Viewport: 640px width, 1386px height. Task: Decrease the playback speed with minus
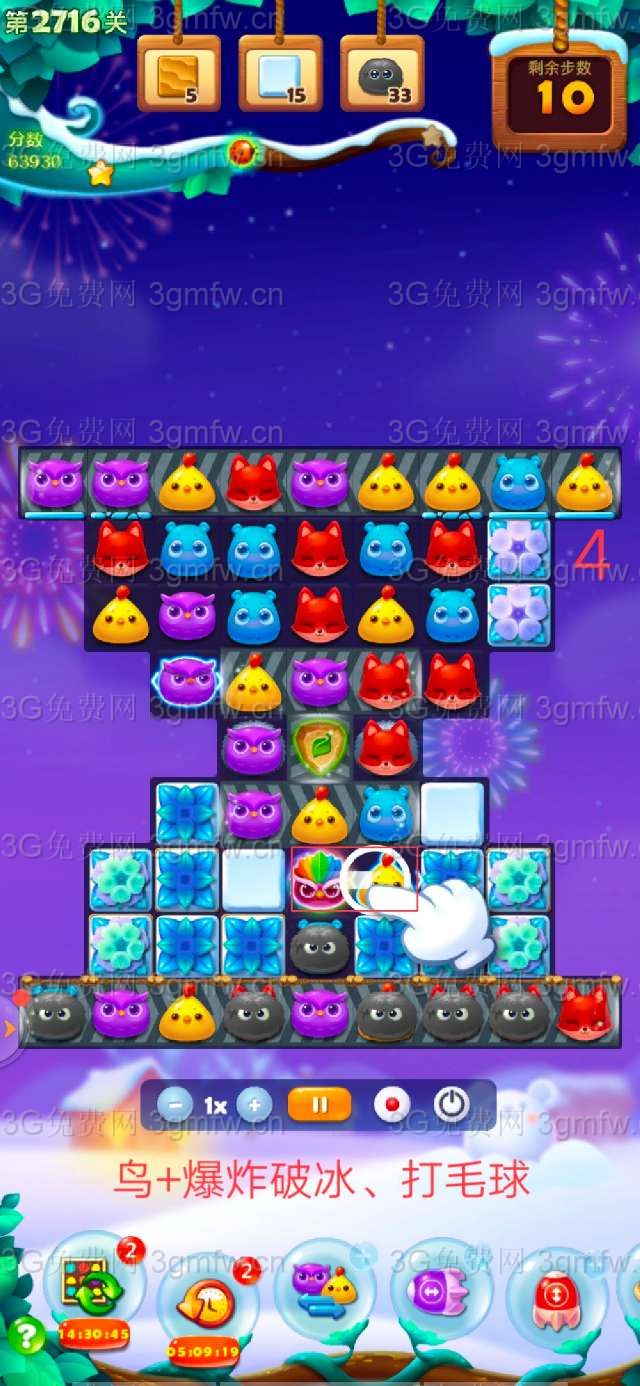pyautogui.click(x=175, y=1105)
